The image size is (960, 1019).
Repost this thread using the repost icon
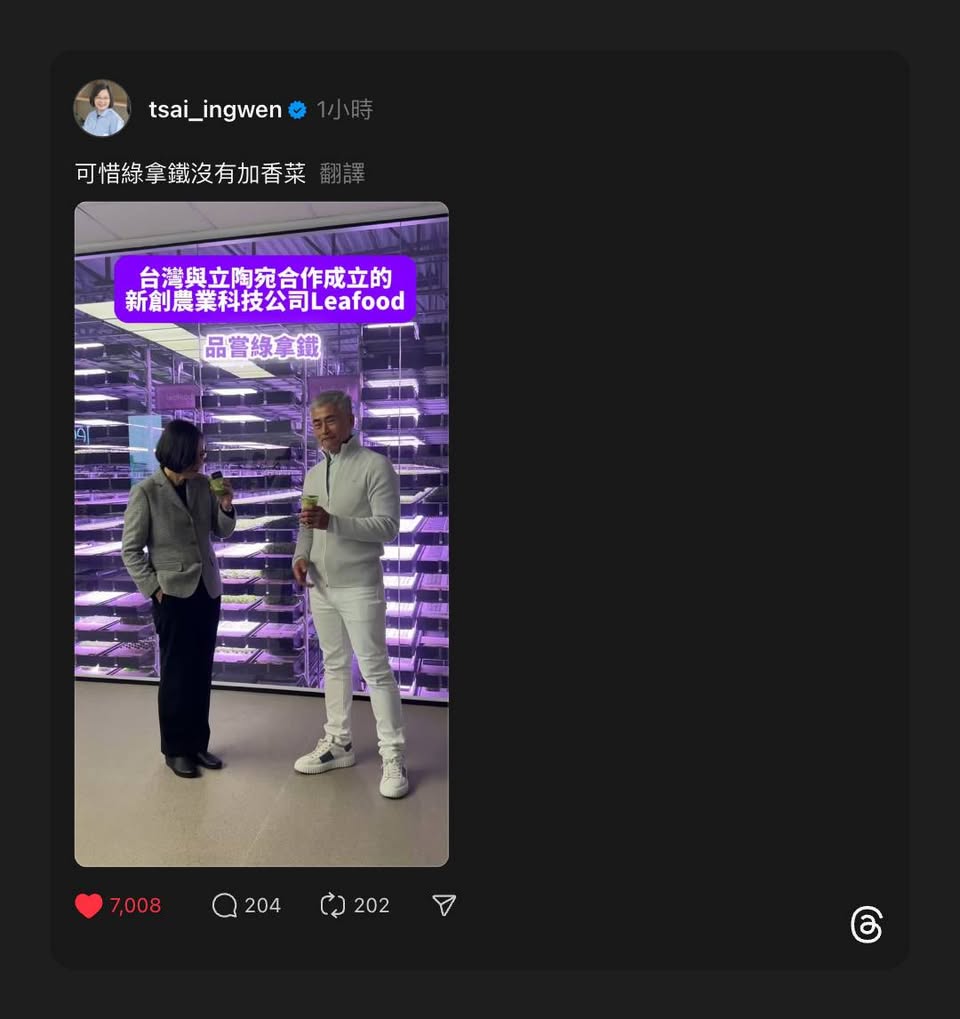pos(332,906)
